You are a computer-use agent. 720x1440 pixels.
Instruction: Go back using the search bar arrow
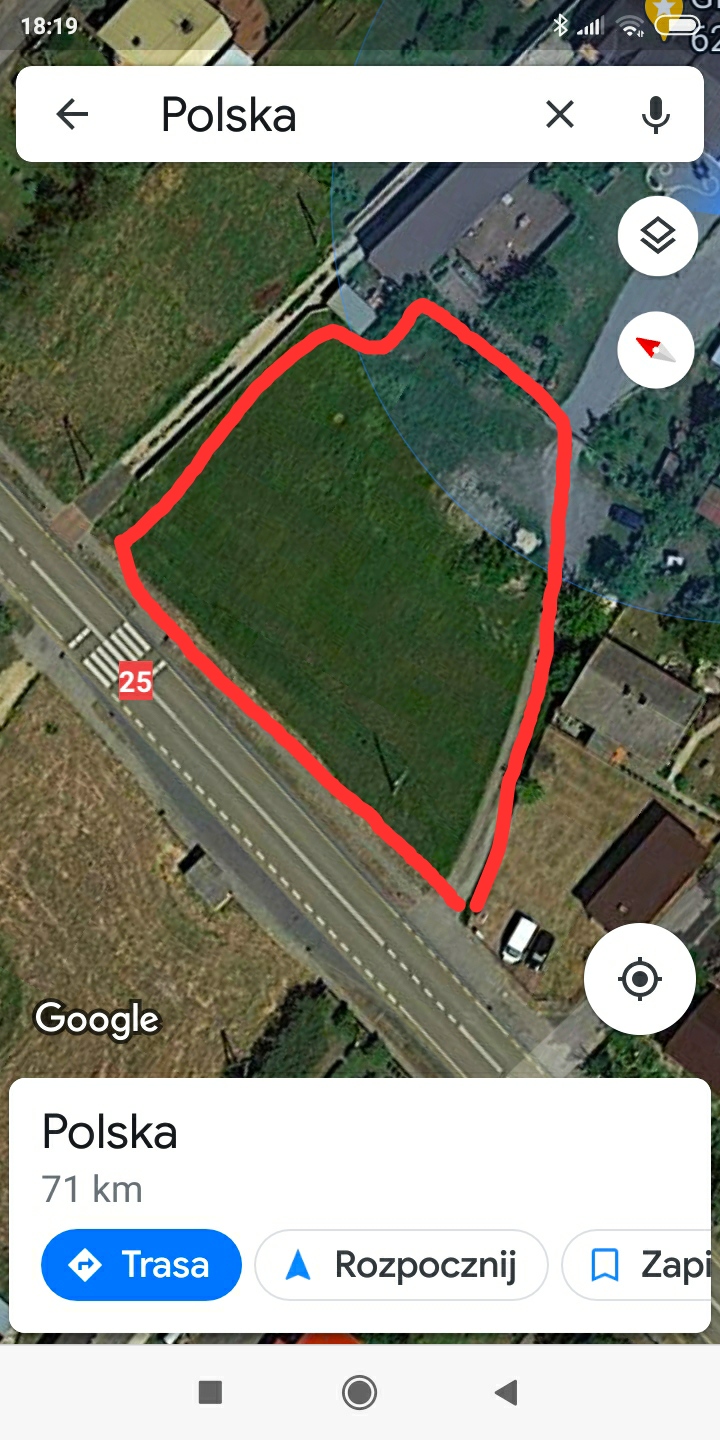72,115
